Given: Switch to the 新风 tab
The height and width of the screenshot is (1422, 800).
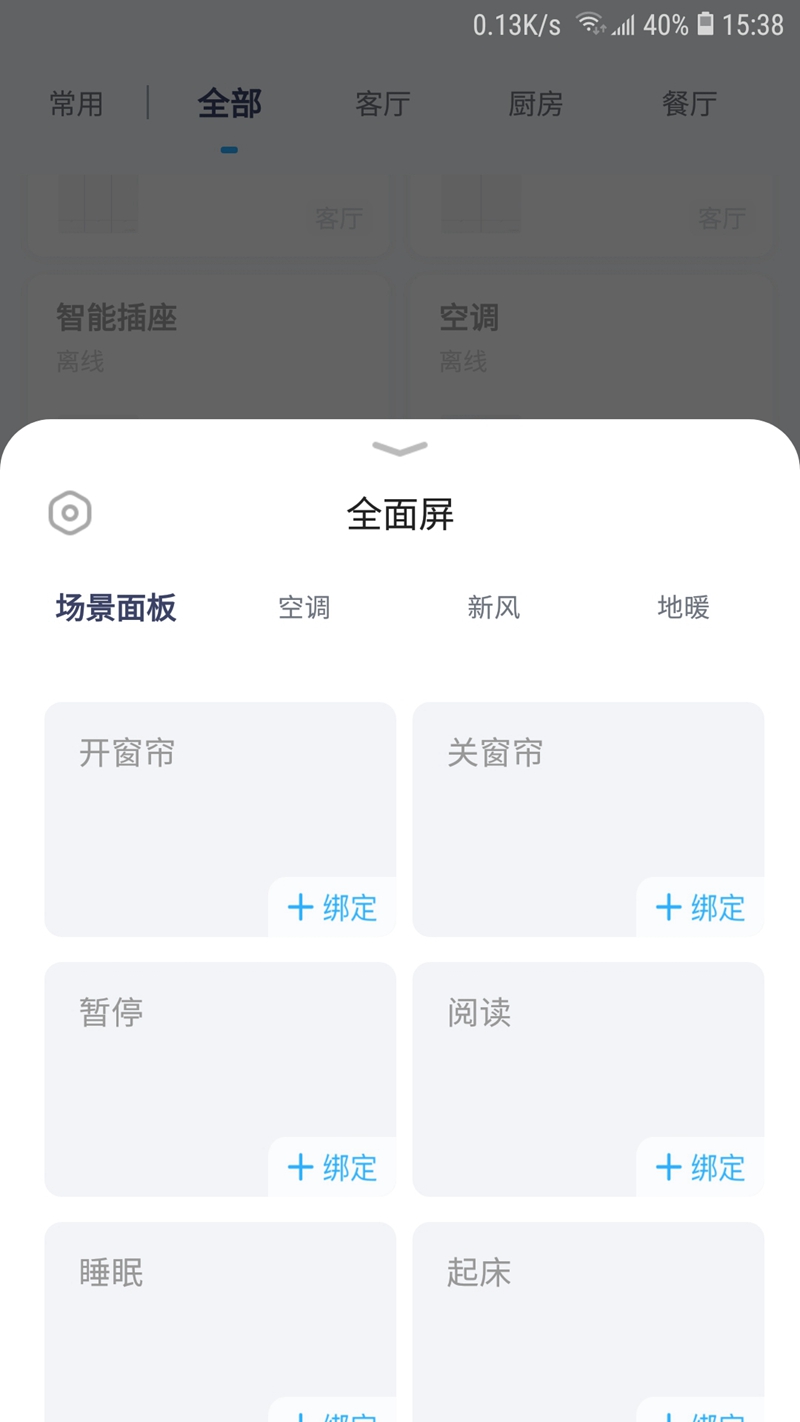Looking at the screenshot, I should click(494, 607).
